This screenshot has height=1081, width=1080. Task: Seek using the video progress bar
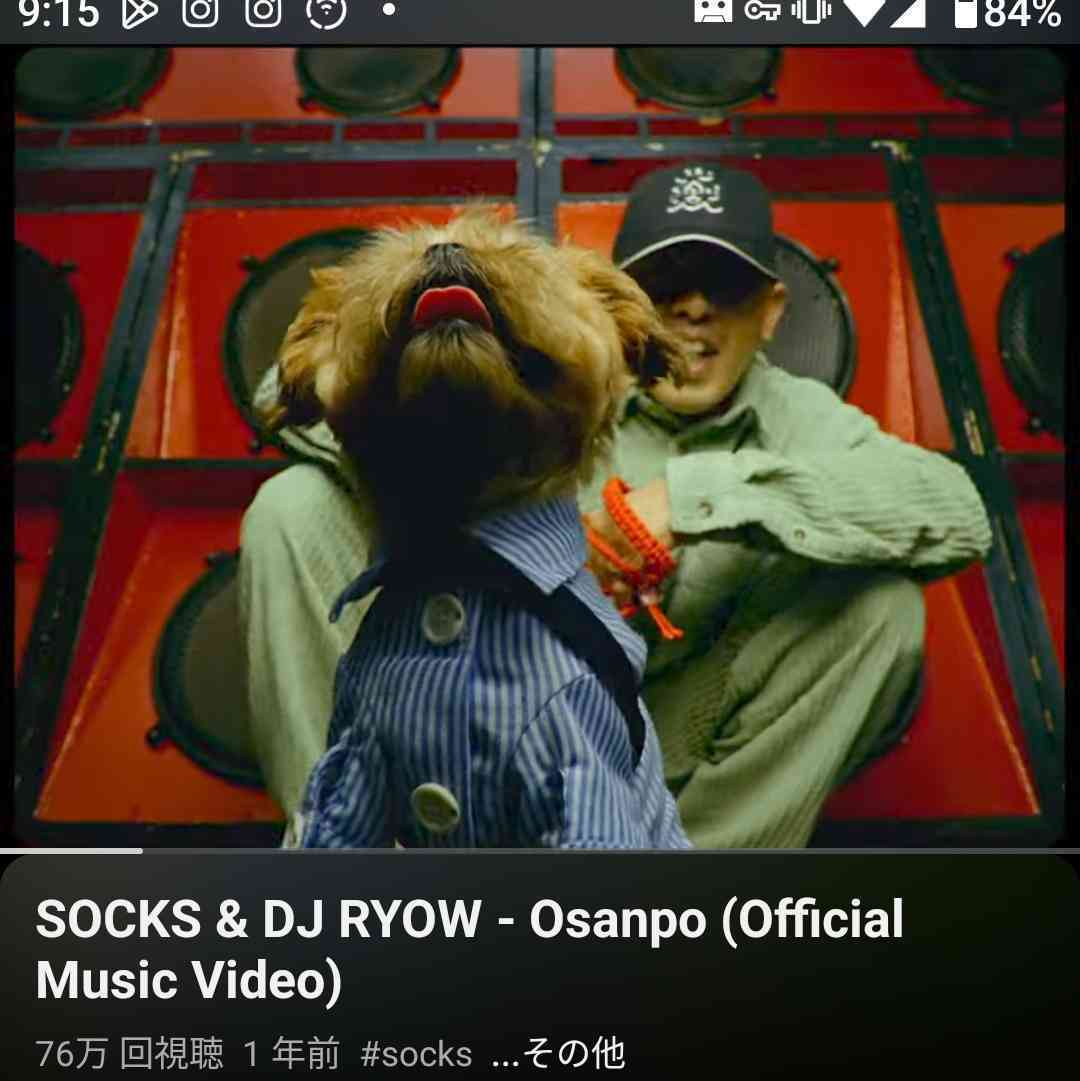(540, 851)
